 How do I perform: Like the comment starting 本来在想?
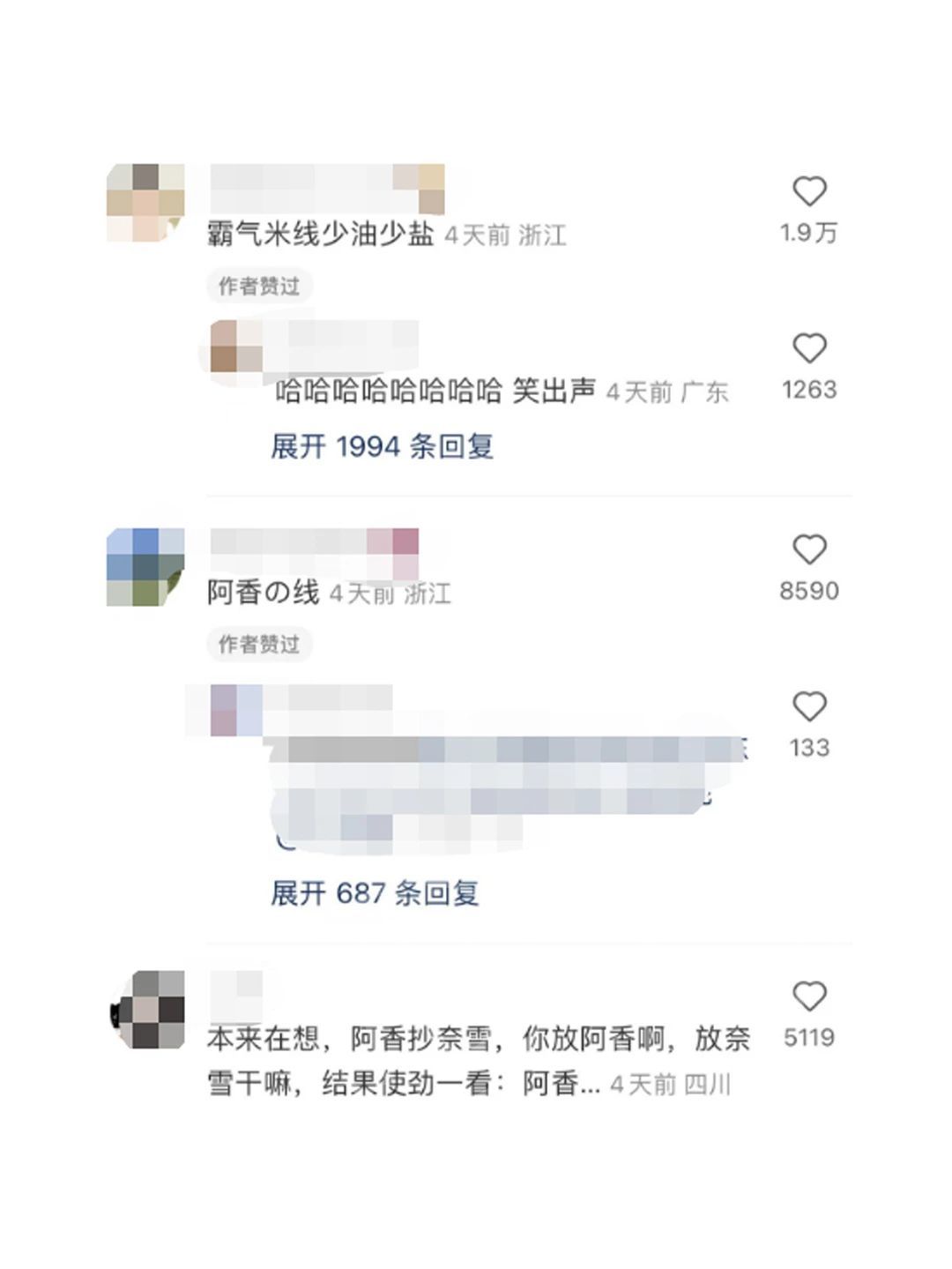tap(809, 996)
